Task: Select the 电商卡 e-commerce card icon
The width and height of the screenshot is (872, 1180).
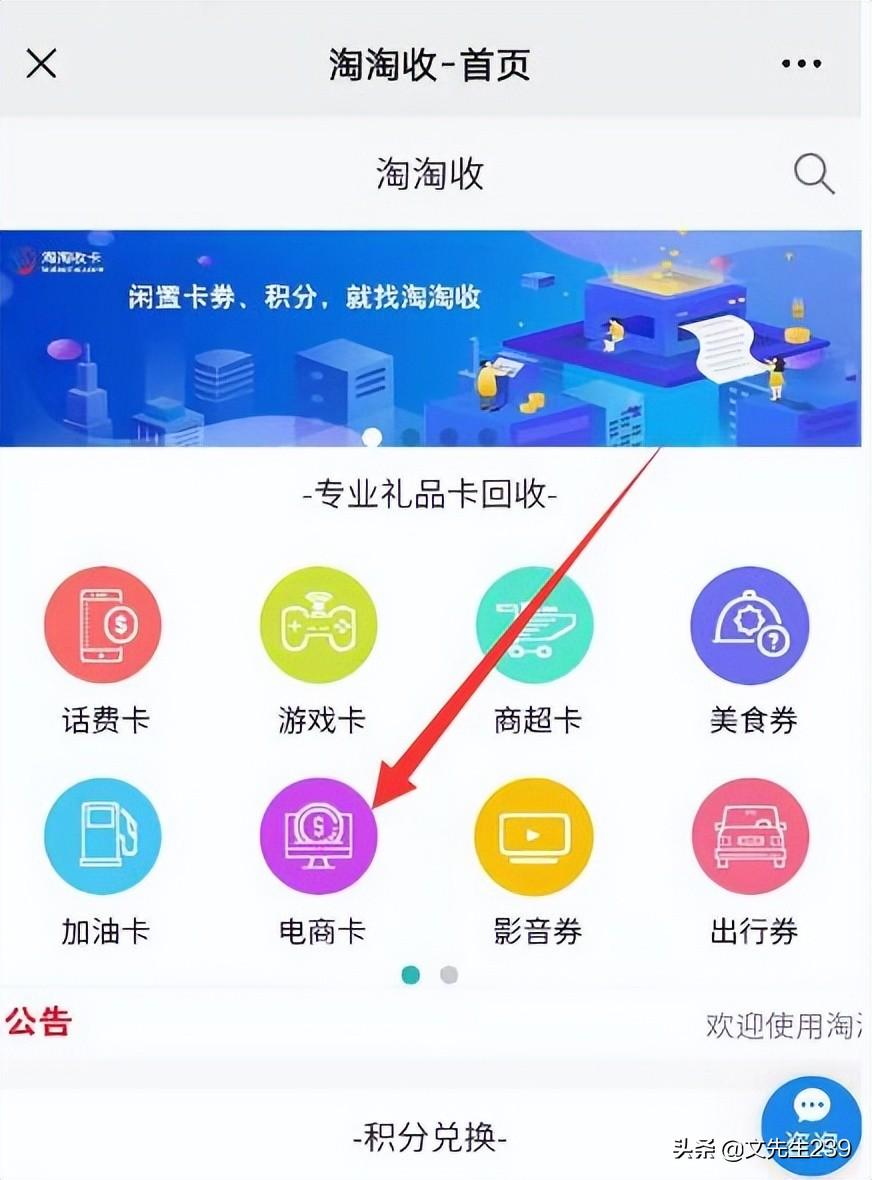Action: click(x=318, y=837)
